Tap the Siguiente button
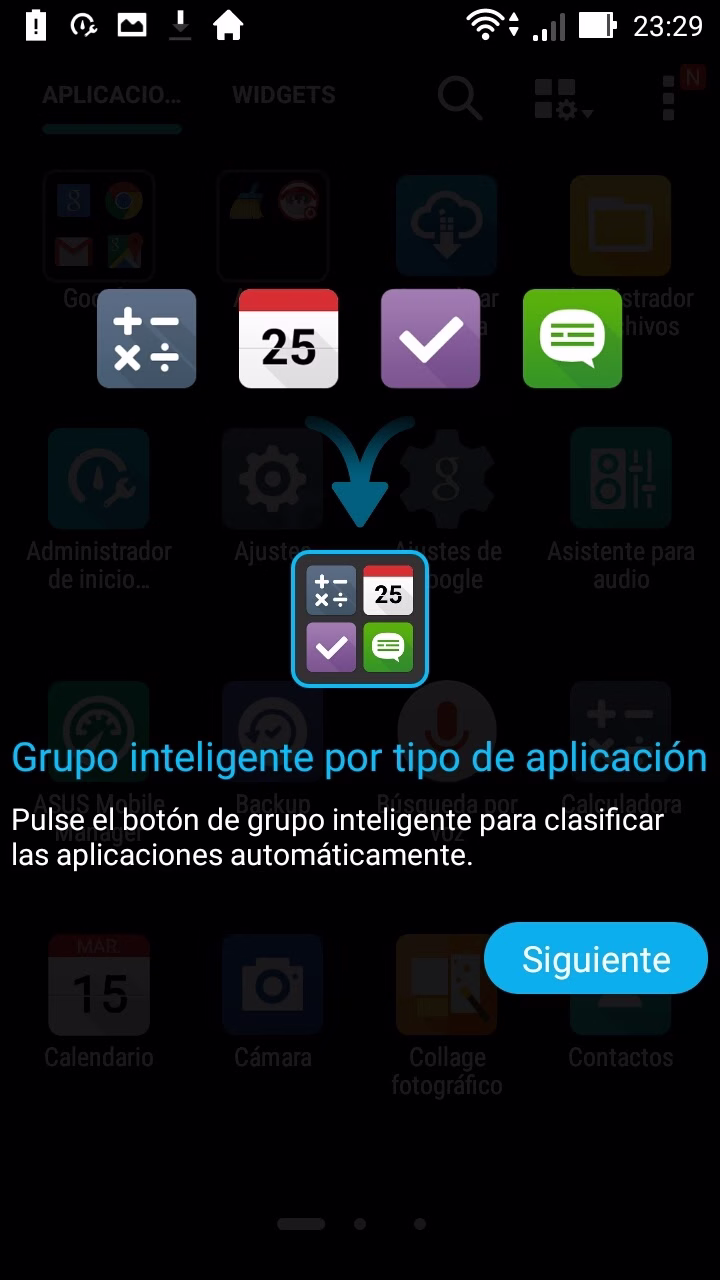The image size is (720, 1280). [x=596, y=958]
